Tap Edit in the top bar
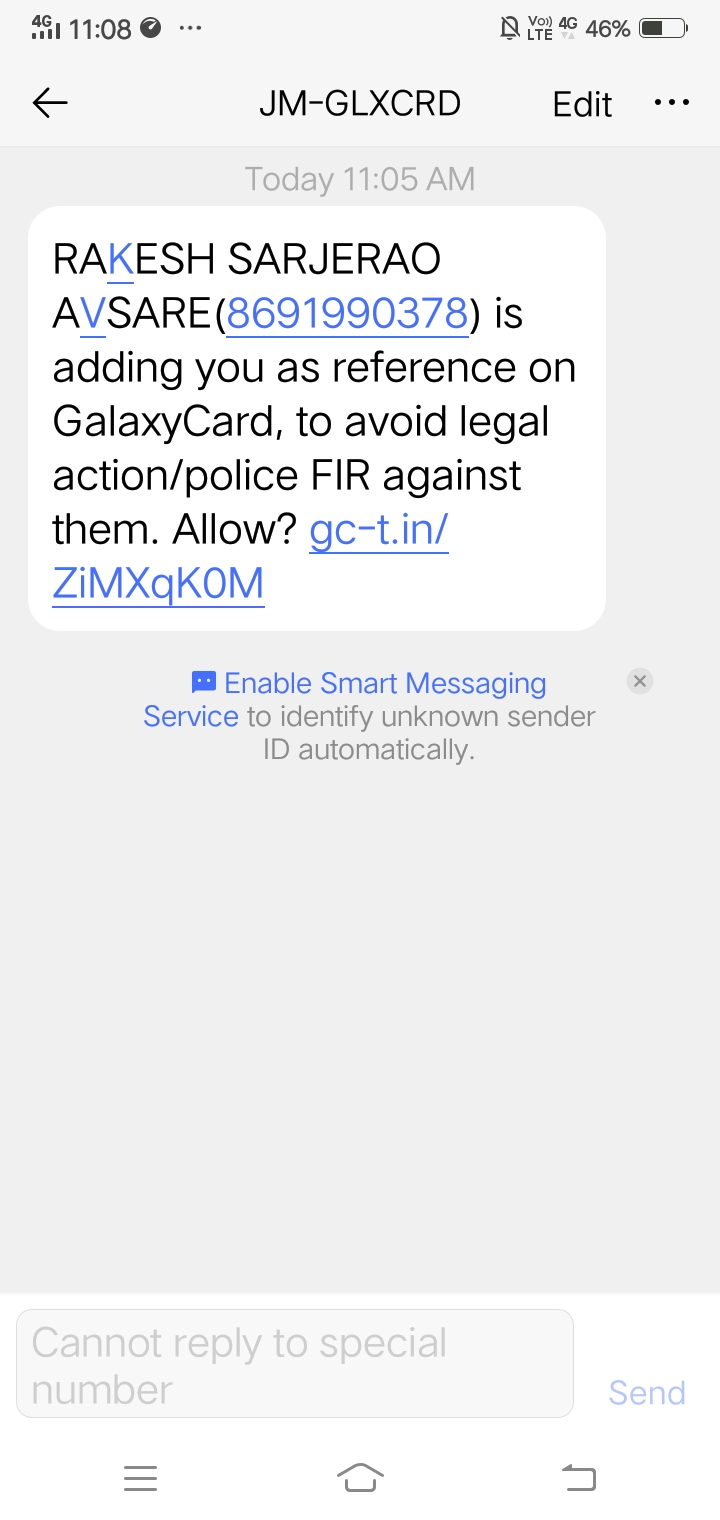 (582, 104)
